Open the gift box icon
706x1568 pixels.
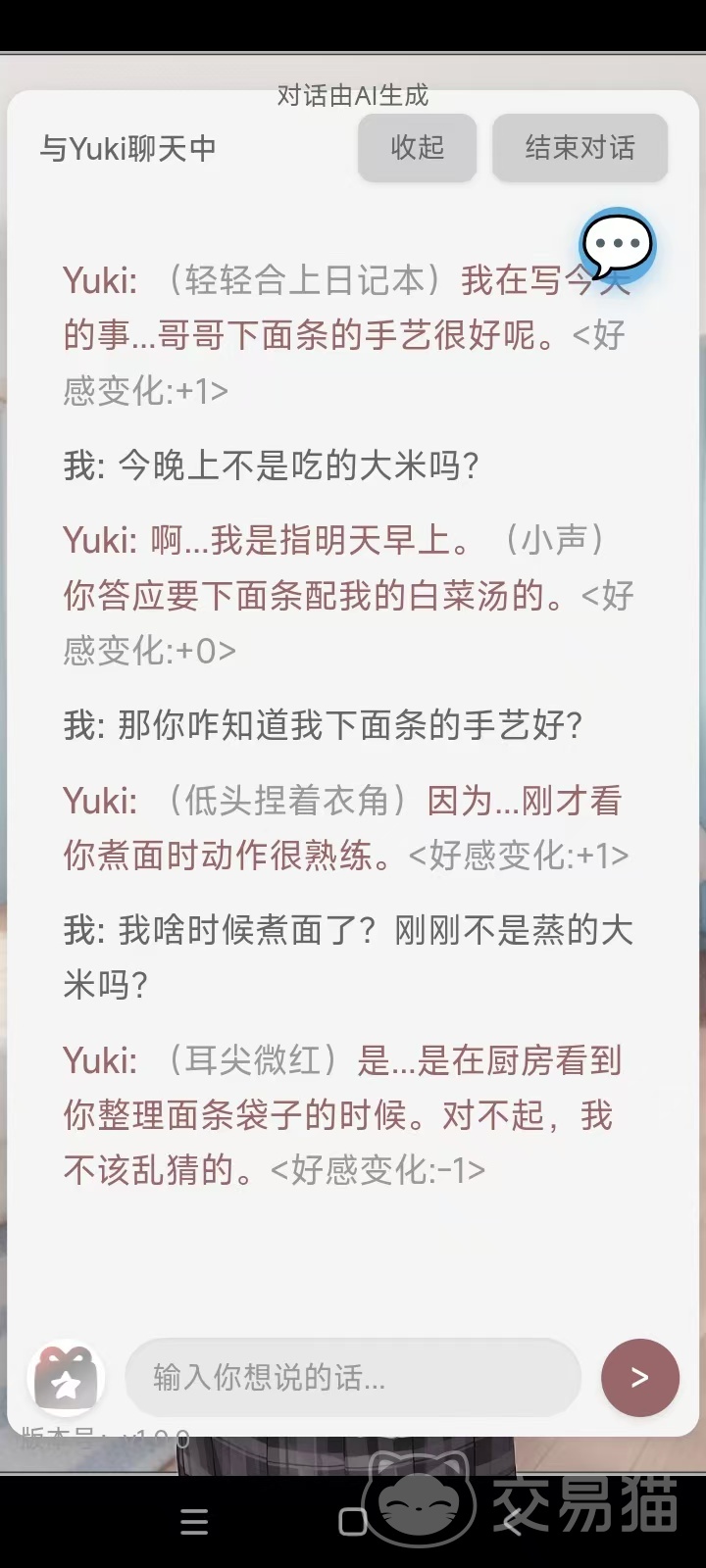tap(67, 1378)
